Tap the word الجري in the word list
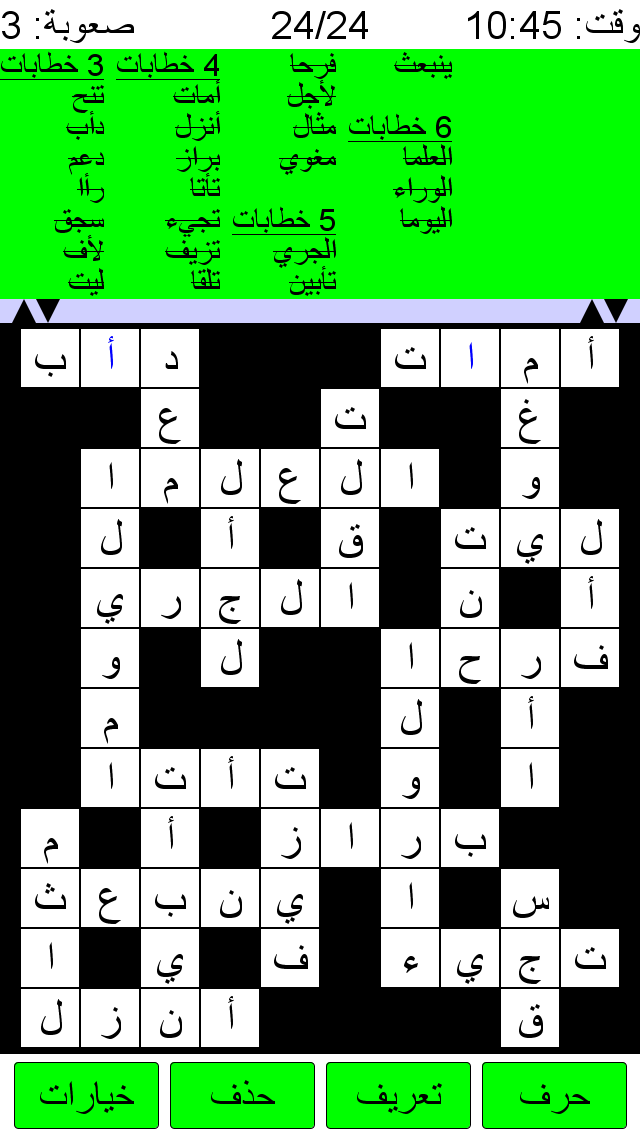This screenshot has height=1136, width=640. tap(305, 251)
